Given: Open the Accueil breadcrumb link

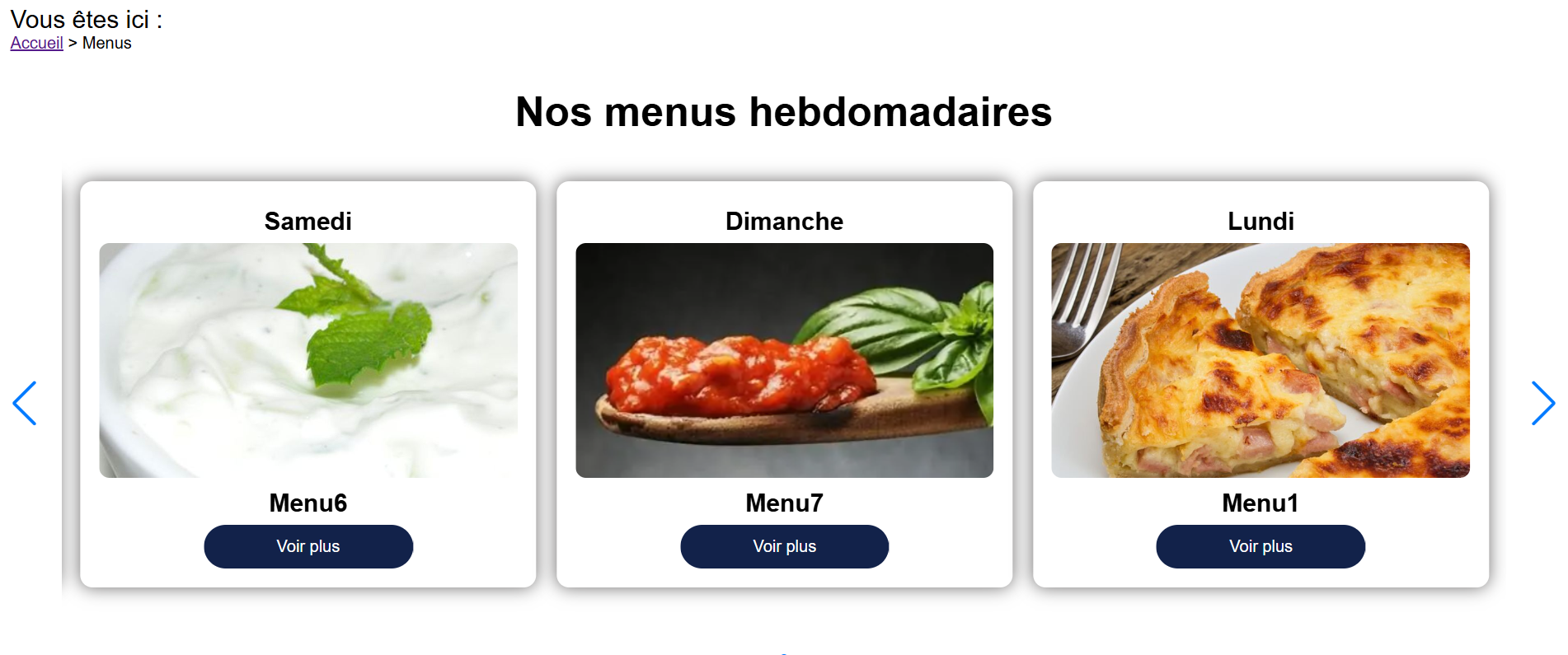Looking at the screenshot, I should tap(36, 43).
